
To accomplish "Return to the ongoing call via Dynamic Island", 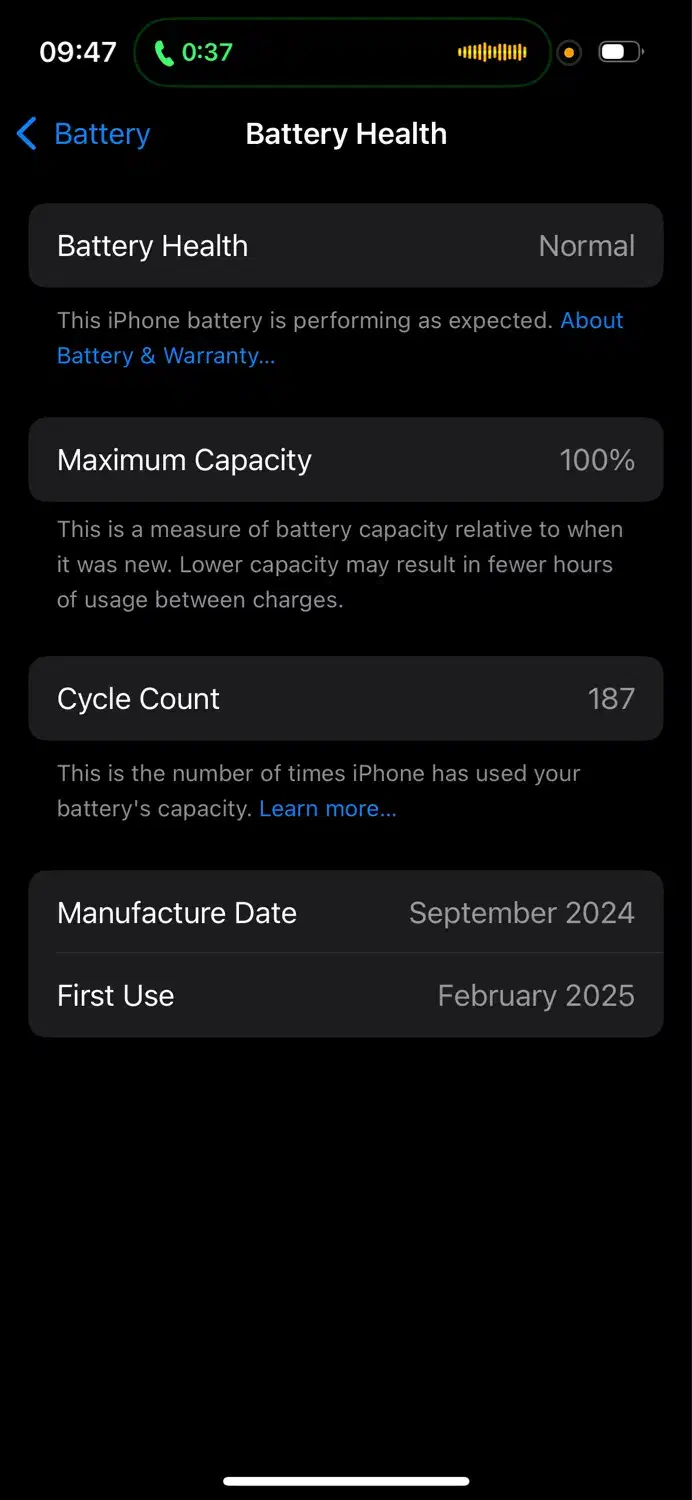I will click(x=342, y=52).
